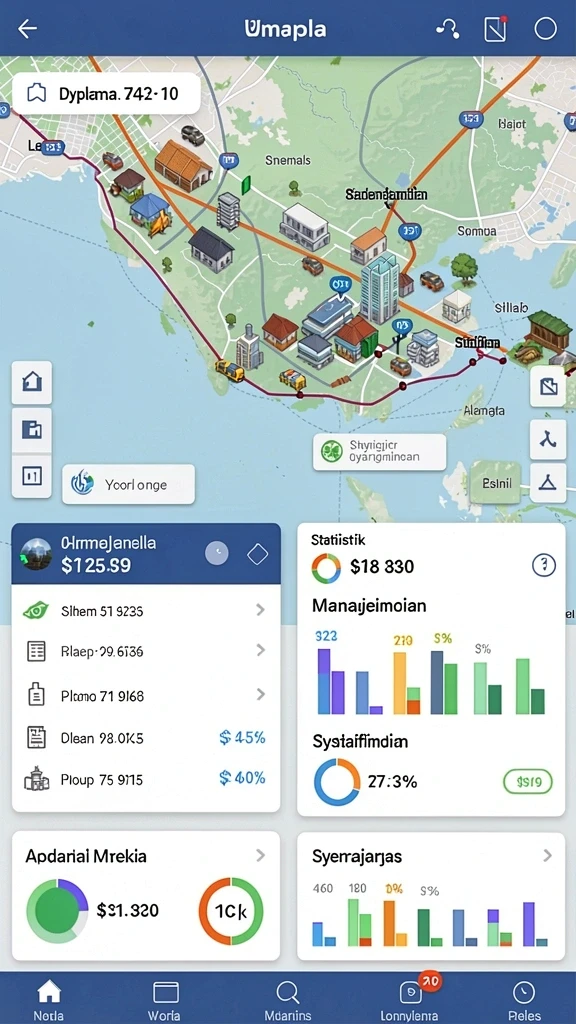This screenshot has height=1024, width=576.
Task: Open the Rlaep 99.6136 row
Action: tap(146, 651)
